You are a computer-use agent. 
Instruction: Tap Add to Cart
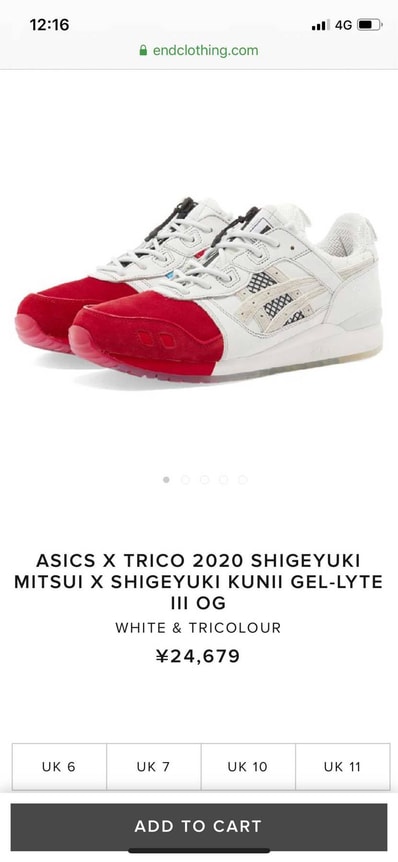tap(198, 826)
